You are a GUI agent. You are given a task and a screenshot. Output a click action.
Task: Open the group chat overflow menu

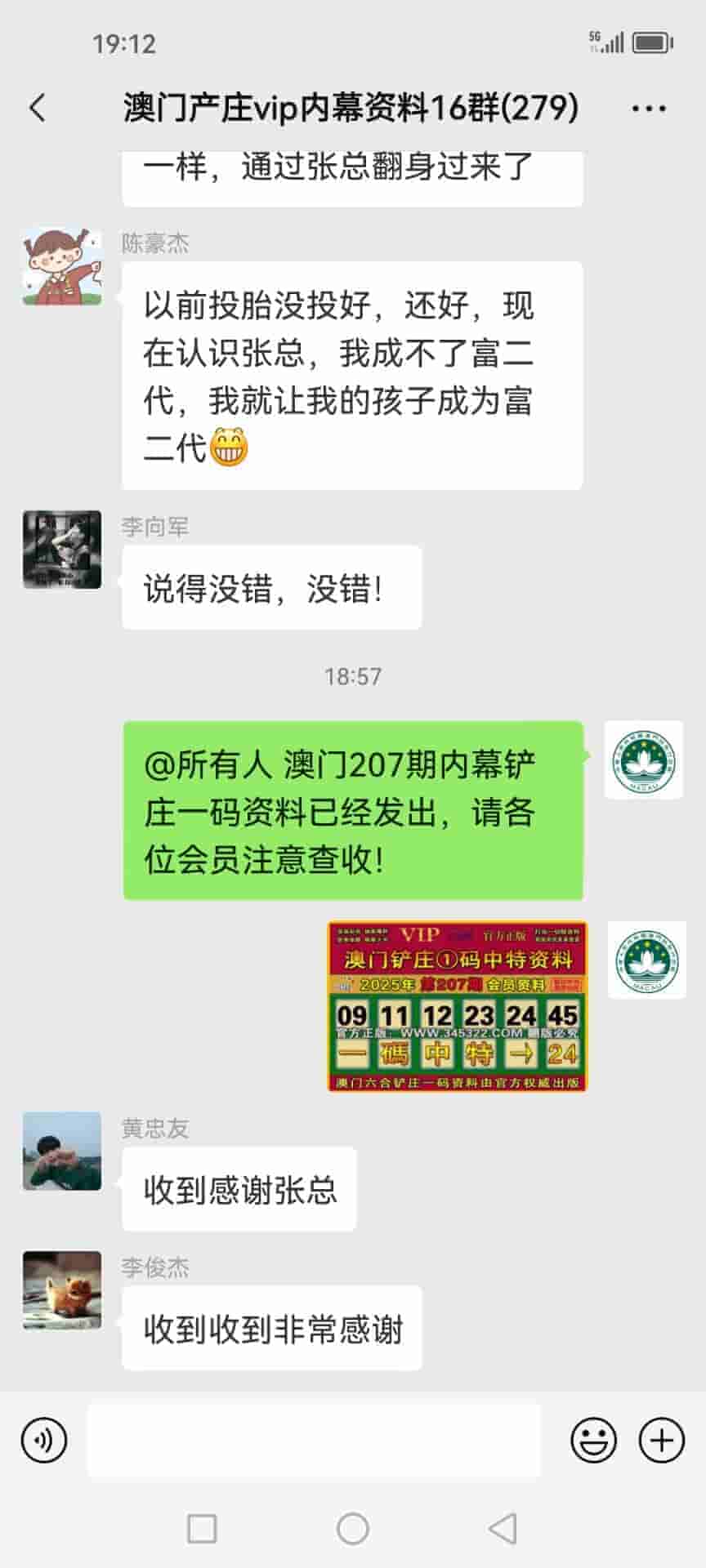(649, 108)
